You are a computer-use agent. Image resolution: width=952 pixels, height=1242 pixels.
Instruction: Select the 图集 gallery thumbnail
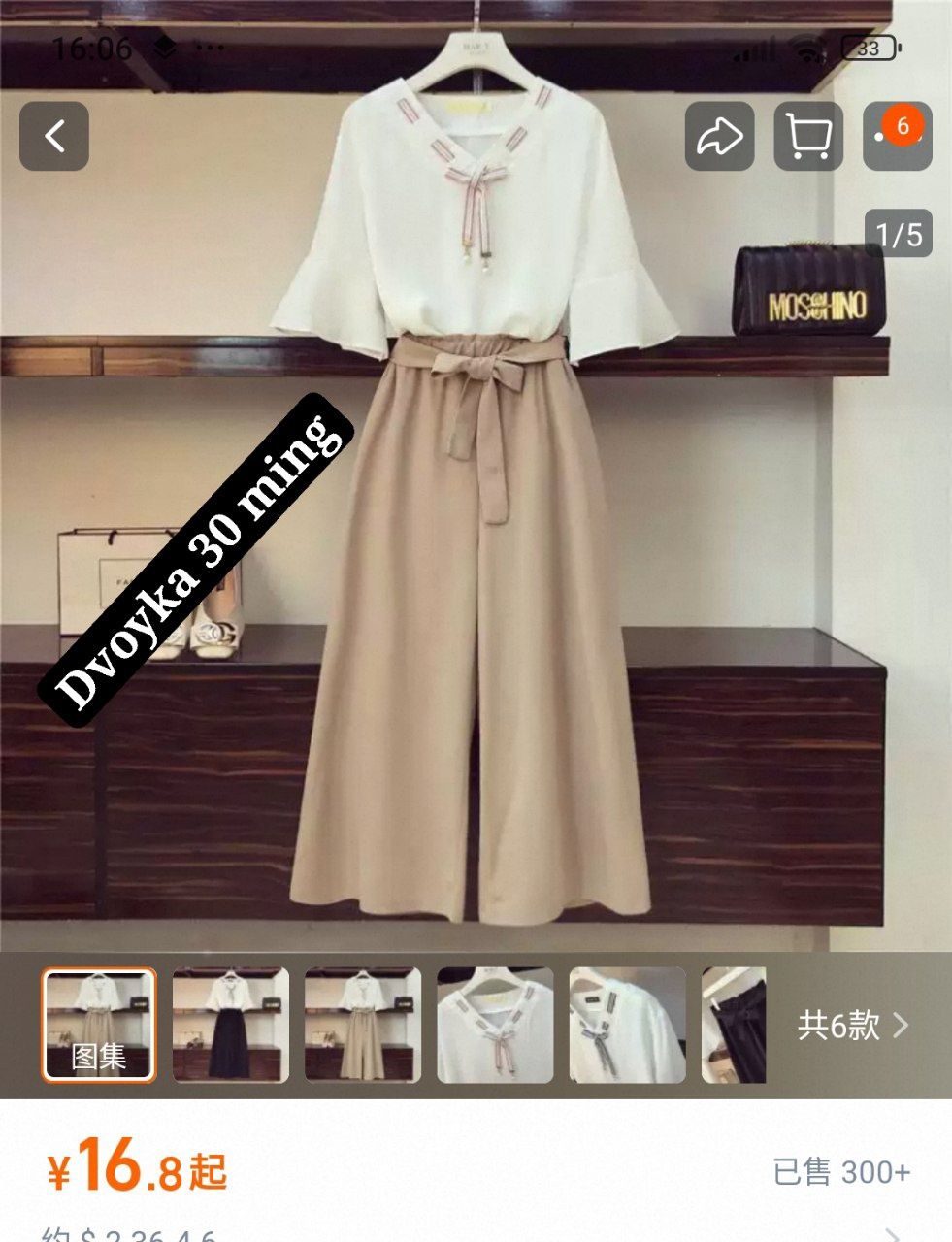click(99, 1025)
